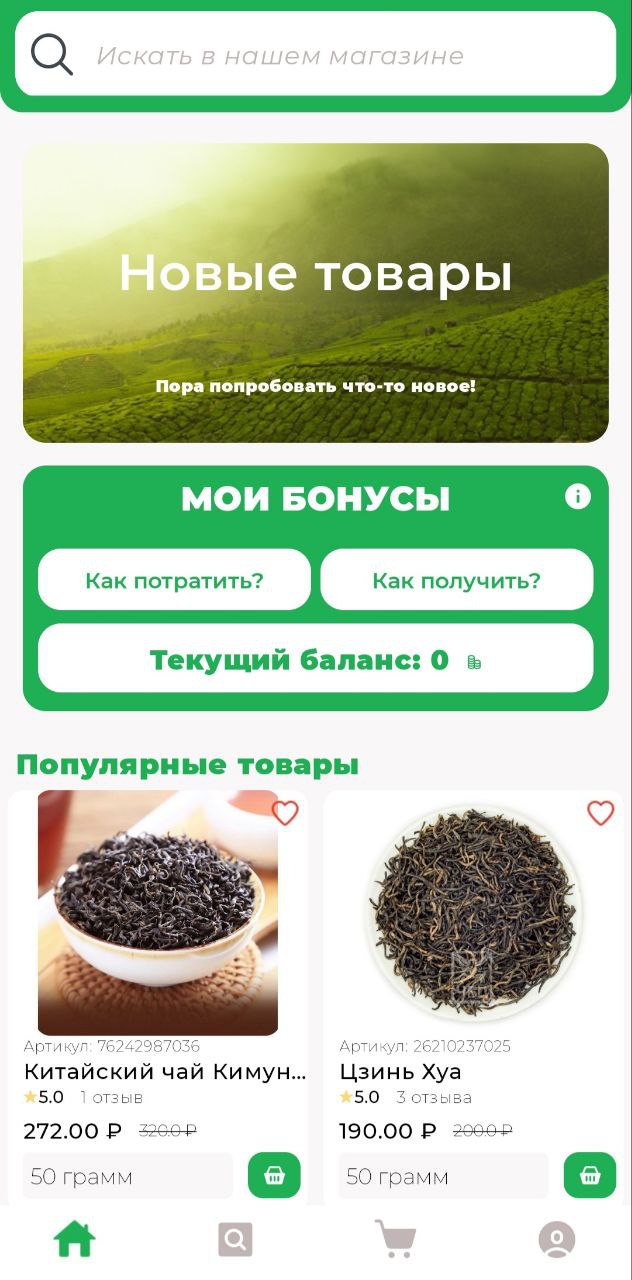Switch to the cart tab
632x1280 pixels.
point(395,1240)
